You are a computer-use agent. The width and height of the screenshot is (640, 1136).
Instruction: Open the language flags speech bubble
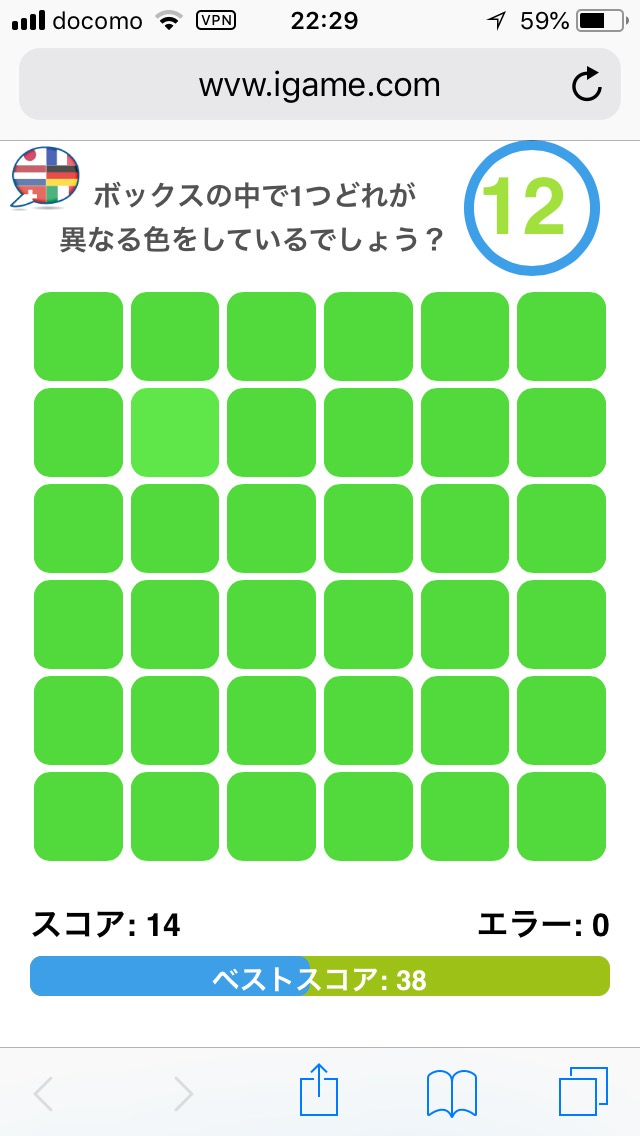pos(44,177)
